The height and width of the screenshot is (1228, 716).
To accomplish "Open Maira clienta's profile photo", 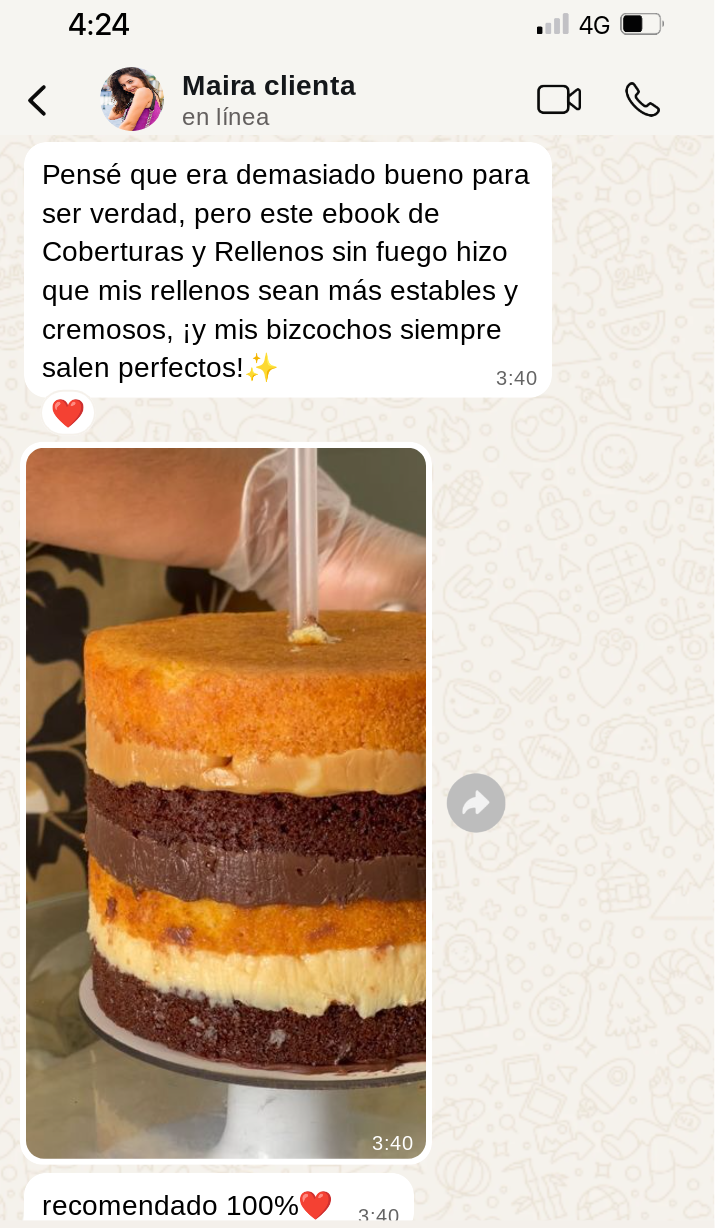I will pyautogui.click(x=132, y=100).
